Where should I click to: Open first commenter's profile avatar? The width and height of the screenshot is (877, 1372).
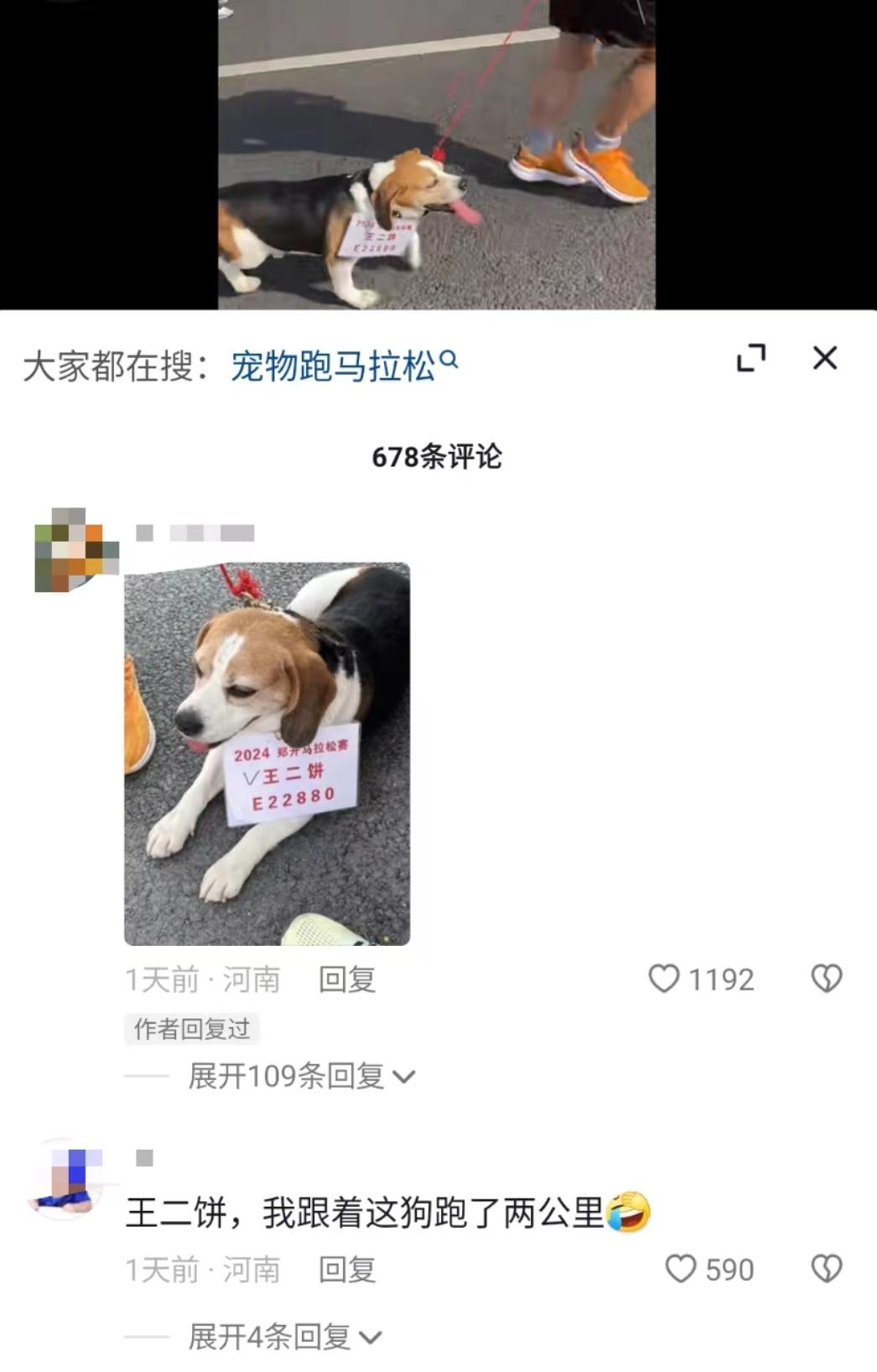tap(75, 550)
